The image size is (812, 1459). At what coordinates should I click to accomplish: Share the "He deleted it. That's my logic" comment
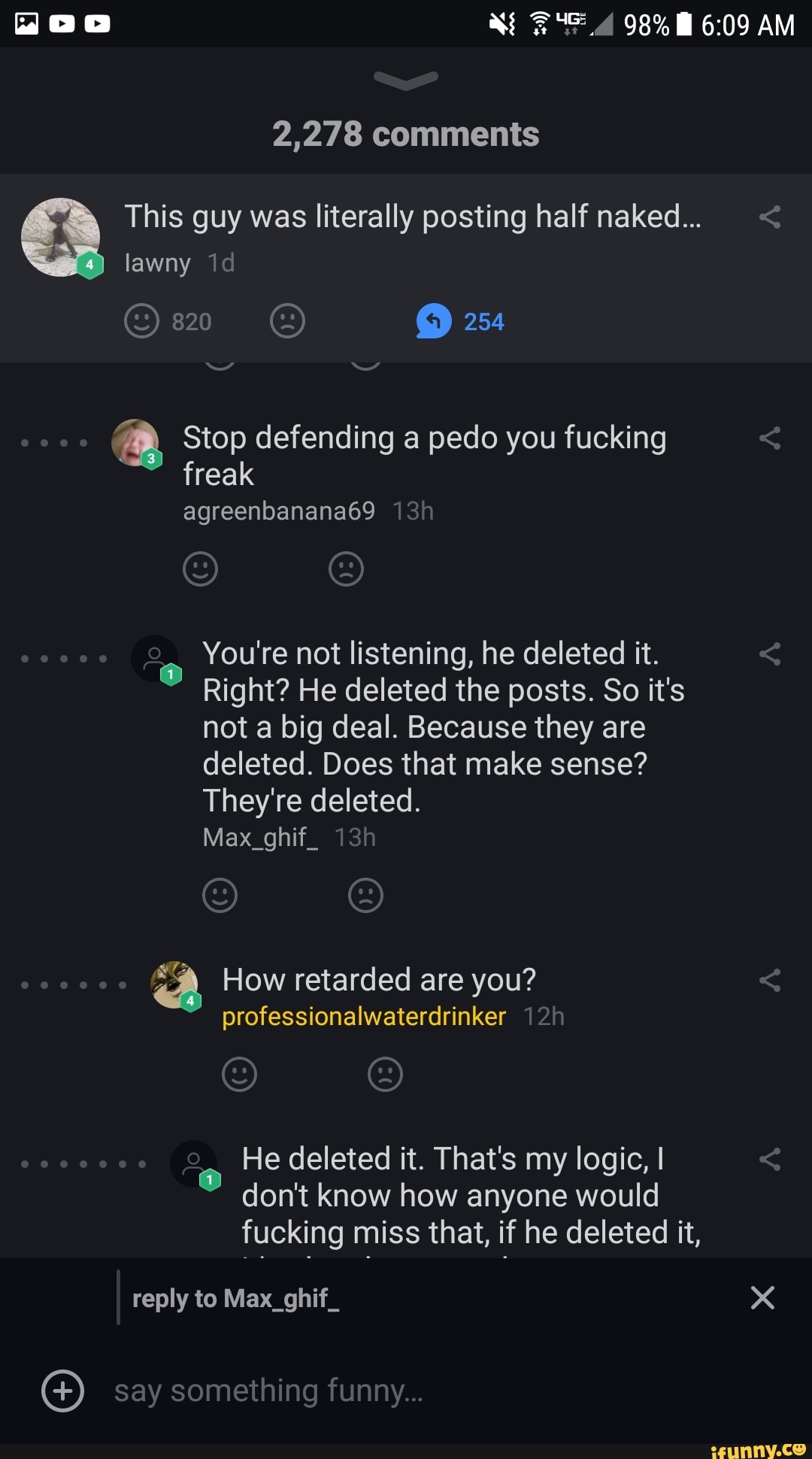click(x=770, y=1160)
